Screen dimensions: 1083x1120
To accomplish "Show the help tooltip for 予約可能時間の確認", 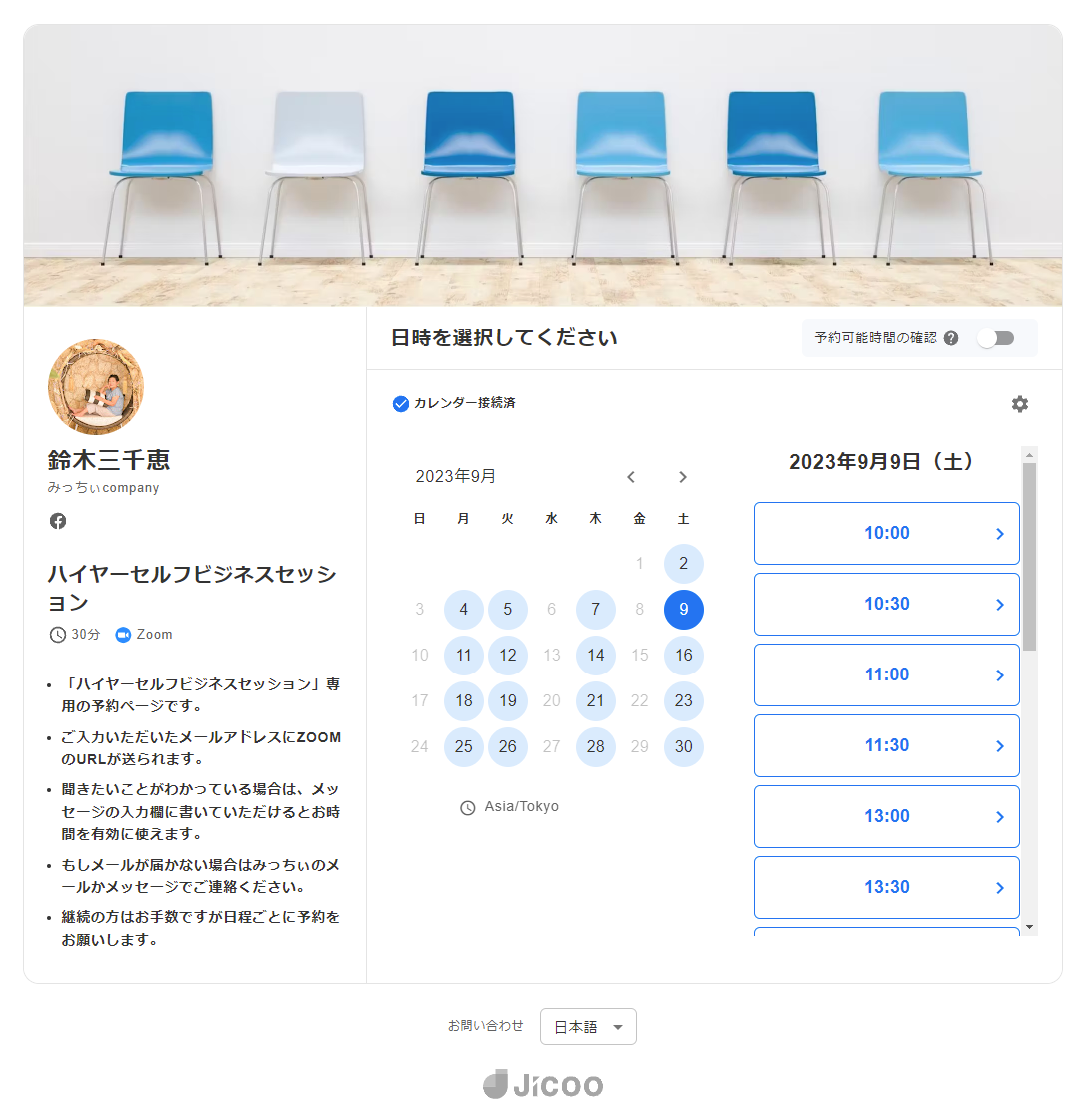I will click(x=951, y=338).
